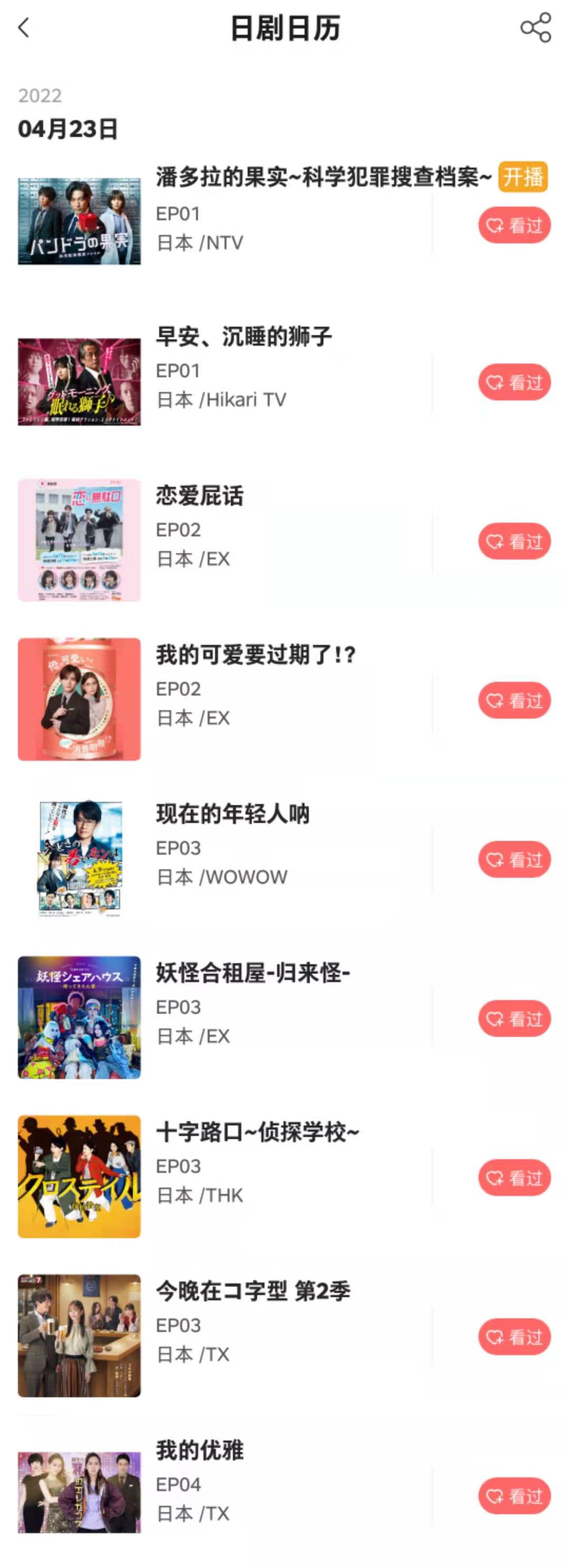Mark 恋爱屁话 as 看过

(514, 541)
